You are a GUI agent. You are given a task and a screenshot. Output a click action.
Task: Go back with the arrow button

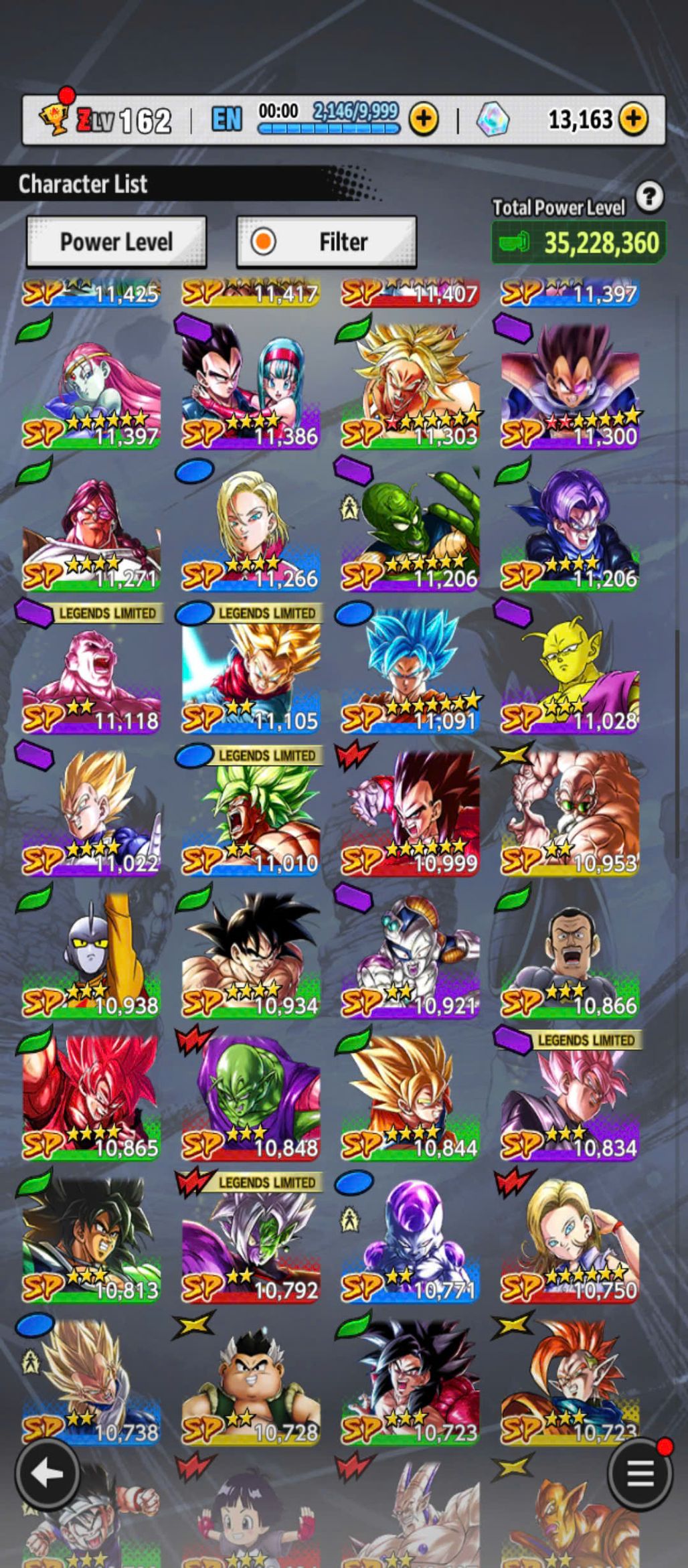pyautogui.click(x=48, y=1474)
